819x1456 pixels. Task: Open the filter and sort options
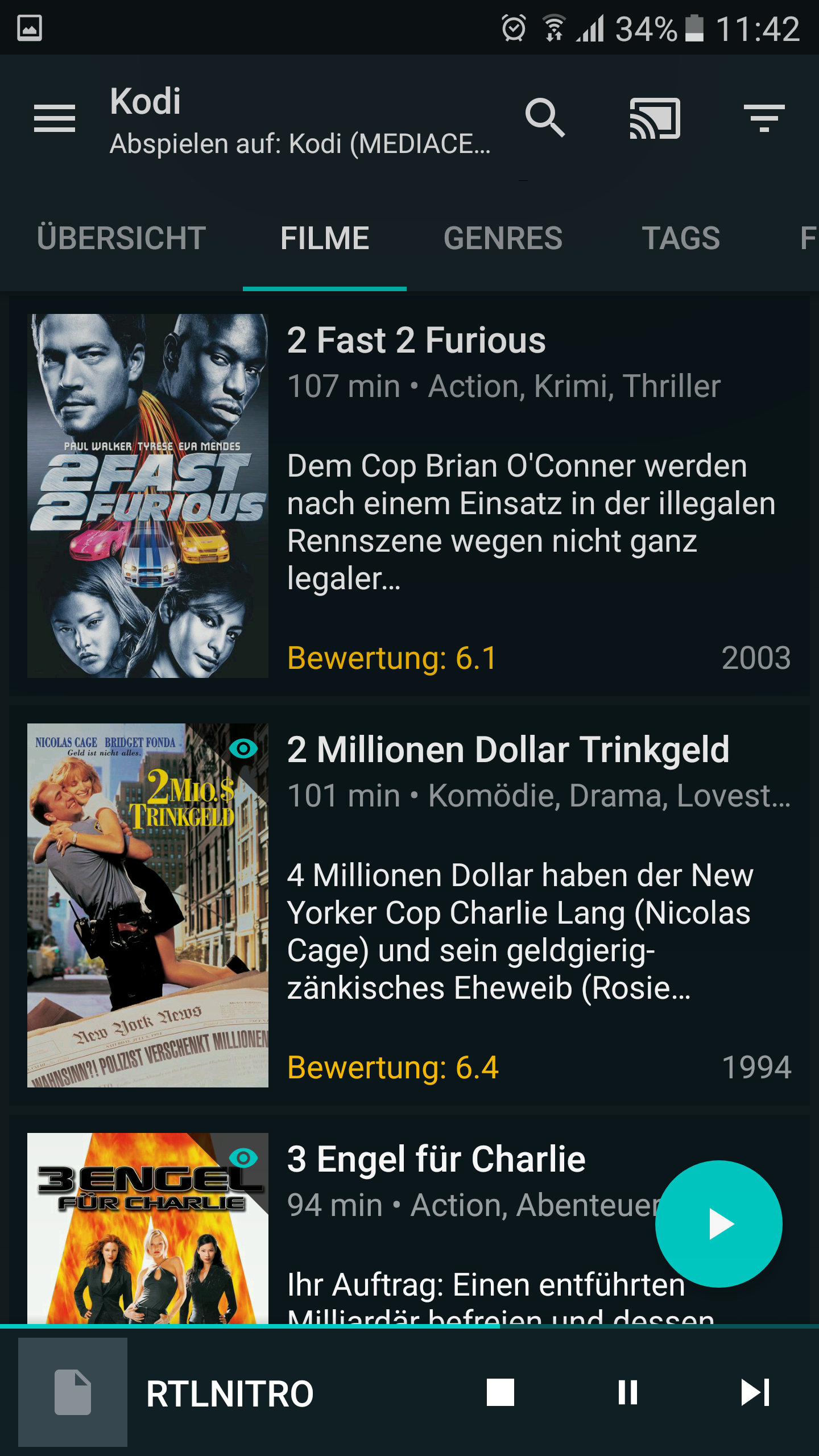coord(764,118)
